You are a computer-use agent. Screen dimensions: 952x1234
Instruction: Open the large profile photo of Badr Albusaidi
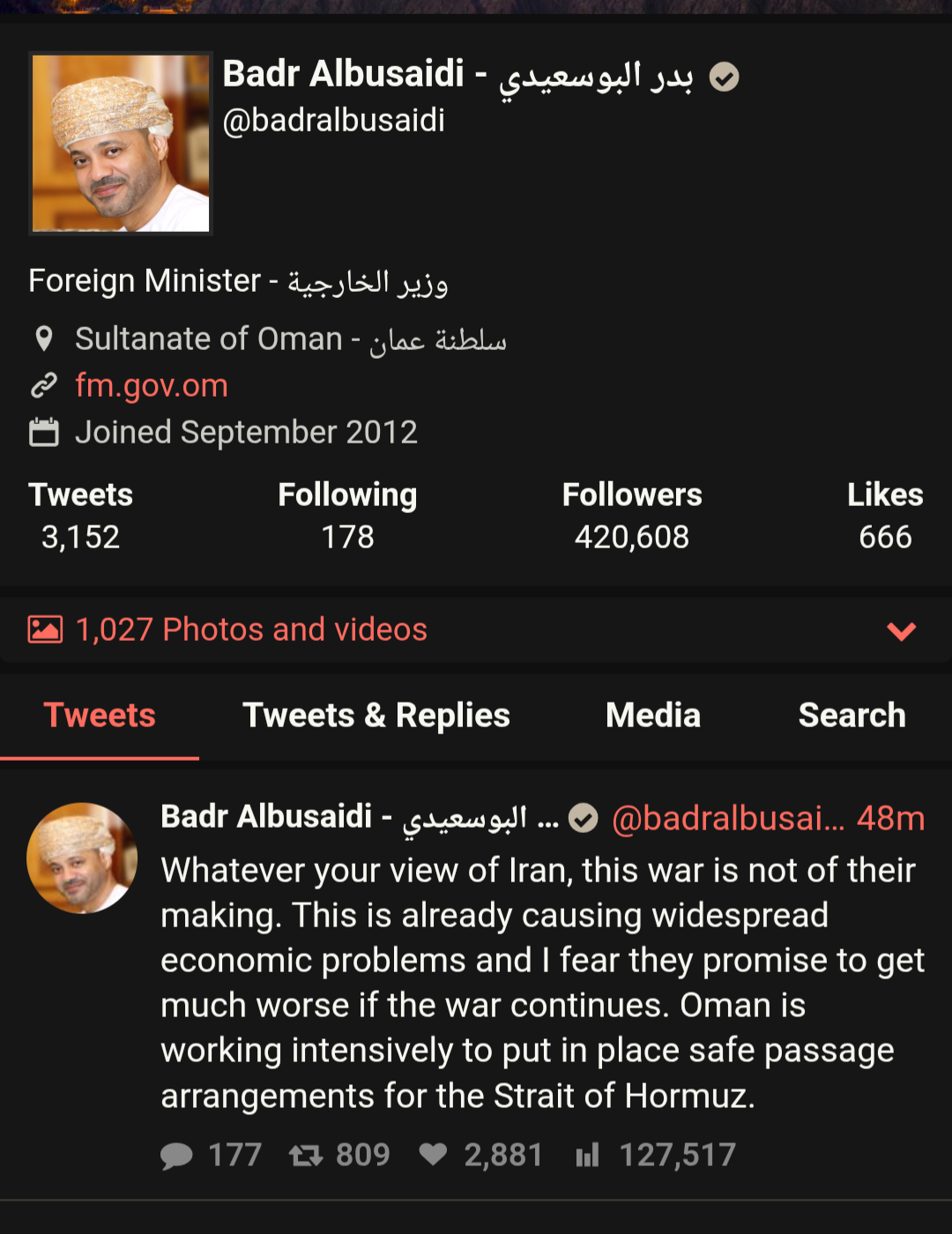(x=121, y=143)
